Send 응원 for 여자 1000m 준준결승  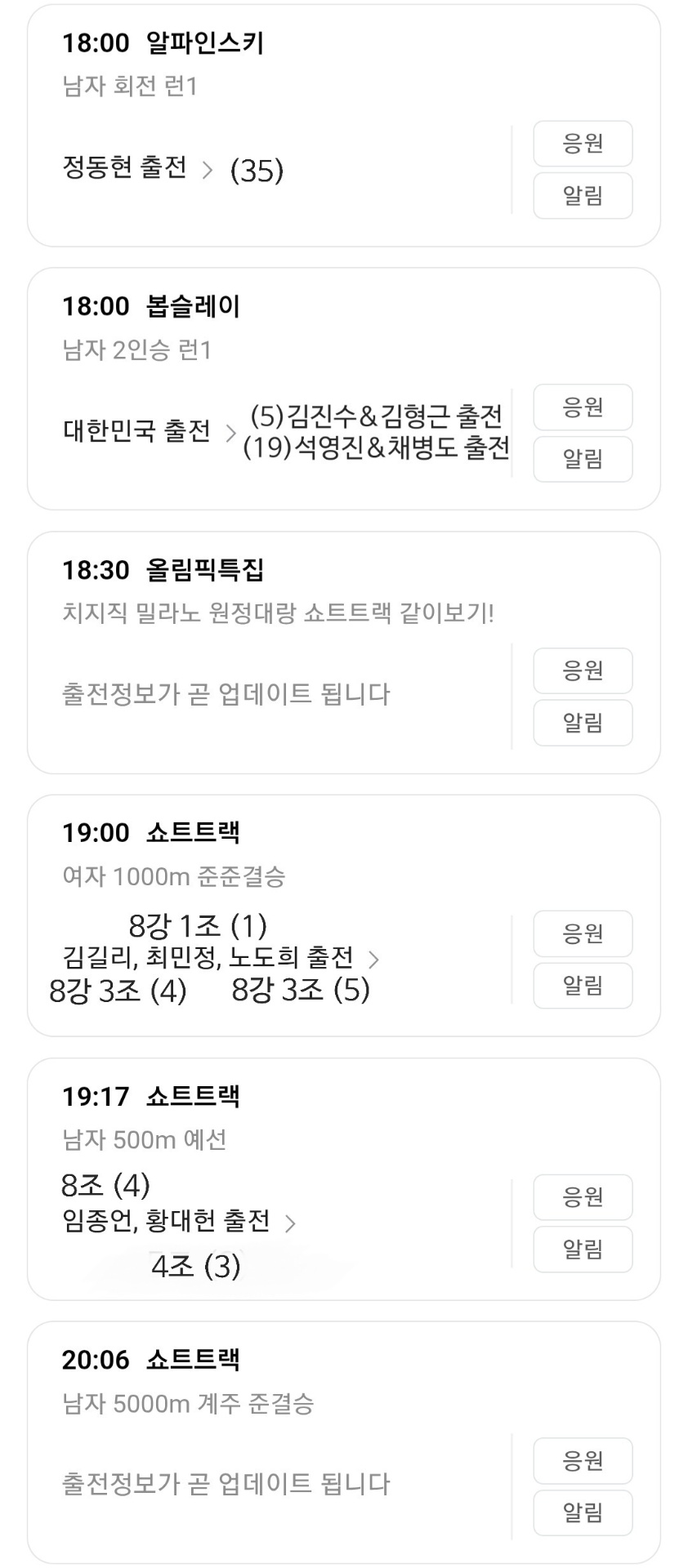(x=583, y=933)
